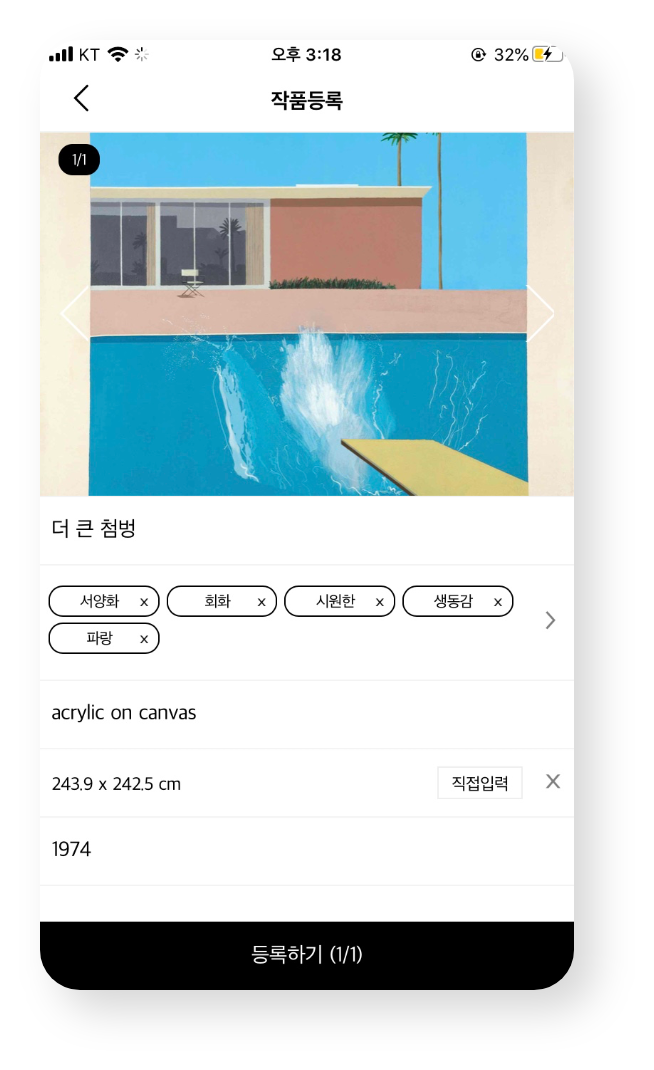Screen dimensions: 654x1070
Task: Remove the 파랑 tag
Action: [x=144, y=639]
